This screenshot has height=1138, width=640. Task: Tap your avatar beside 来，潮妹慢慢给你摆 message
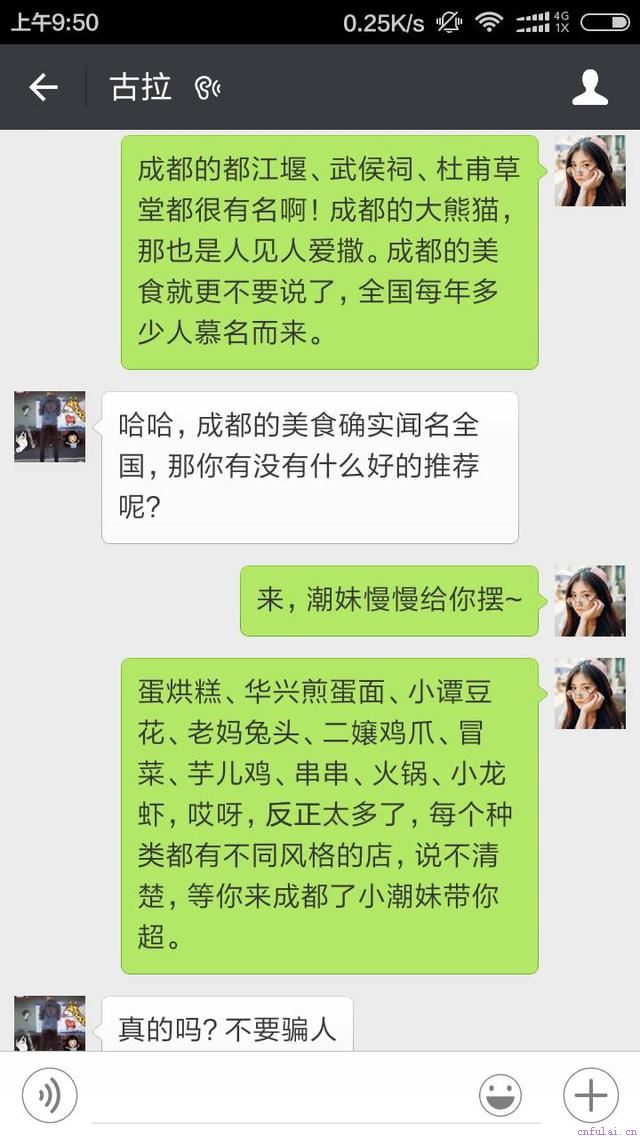point(590,601)
